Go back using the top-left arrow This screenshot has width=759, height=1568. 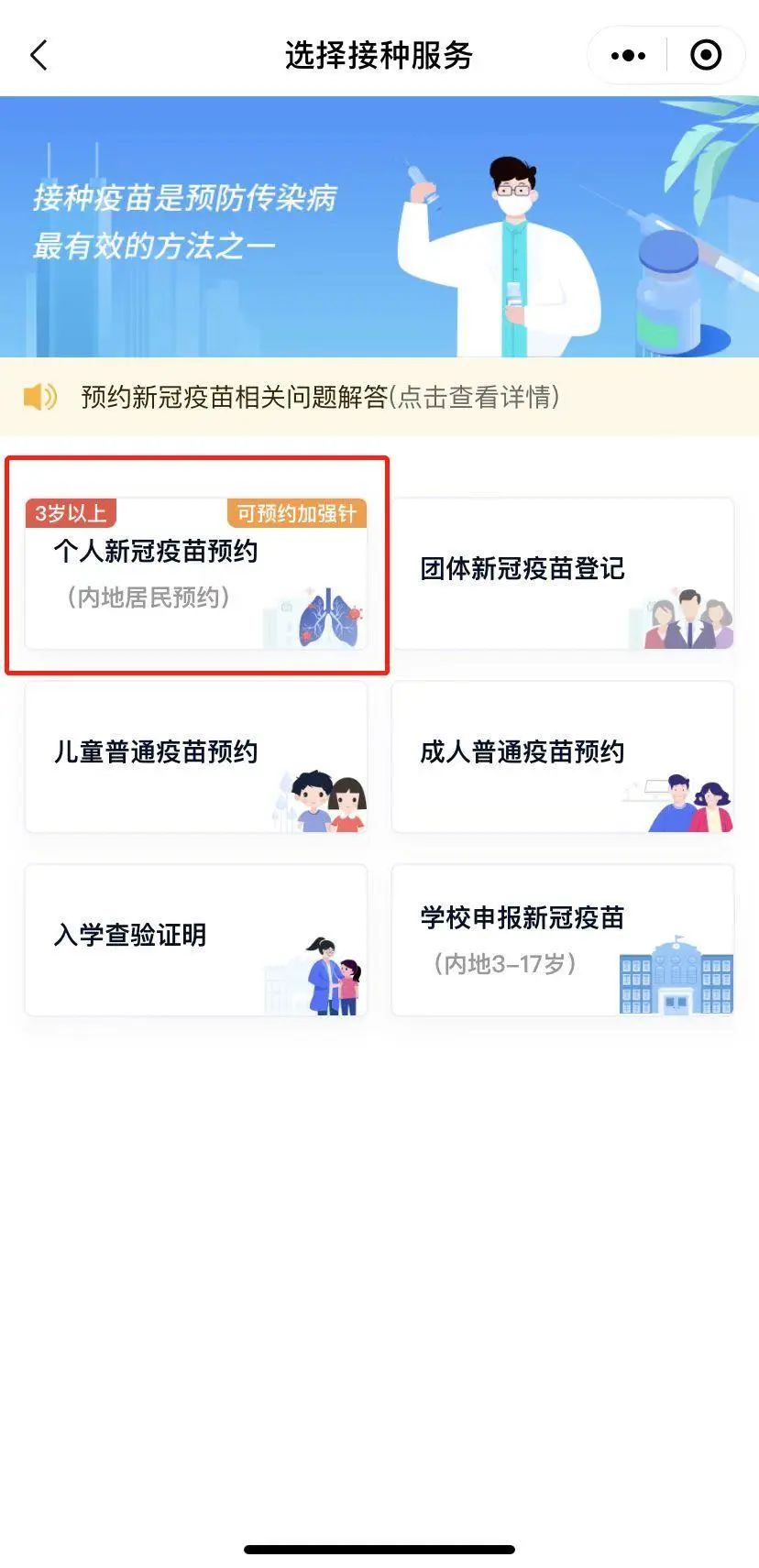pyautogui.click(x=38, y=55)
